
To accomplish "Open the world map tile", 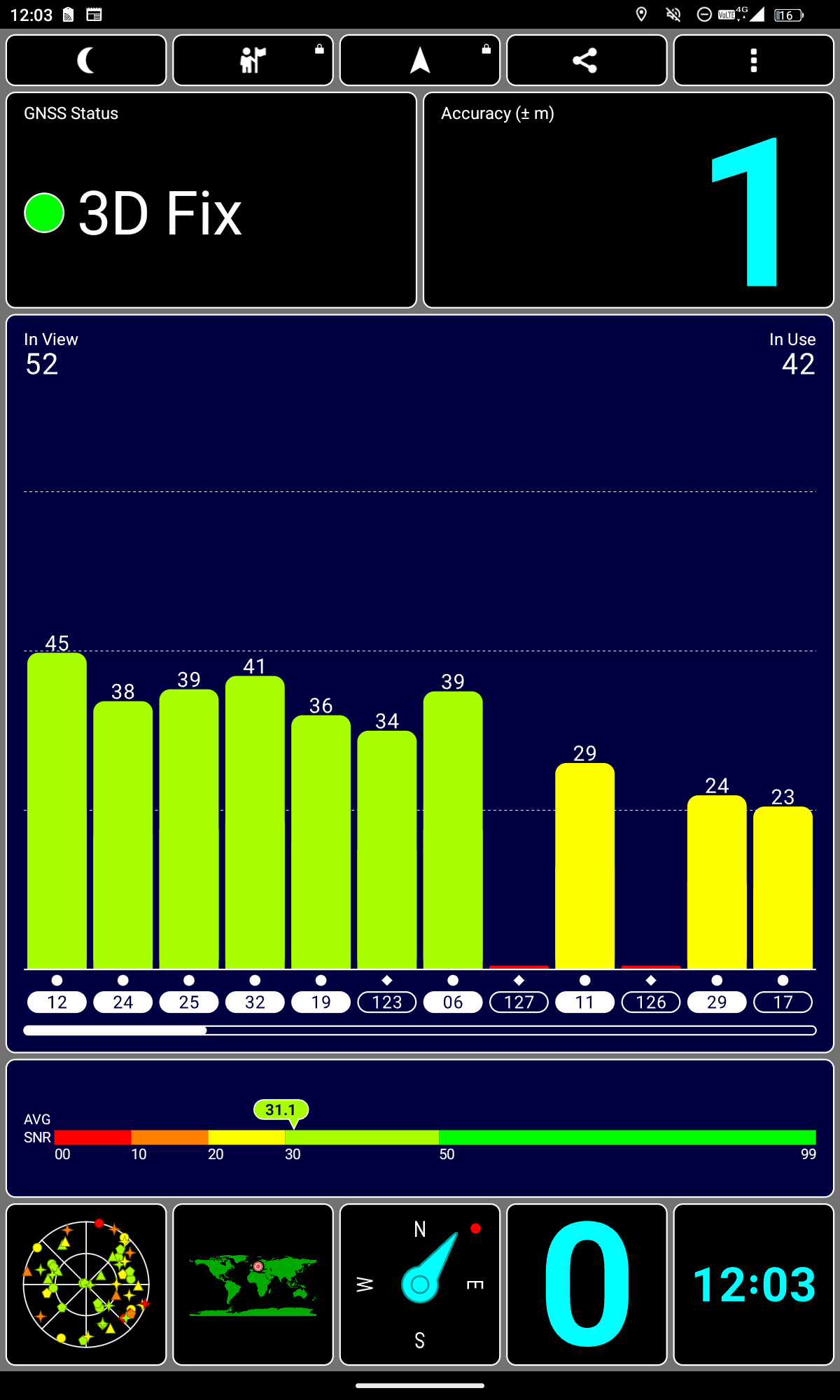I will (253, 1284).
